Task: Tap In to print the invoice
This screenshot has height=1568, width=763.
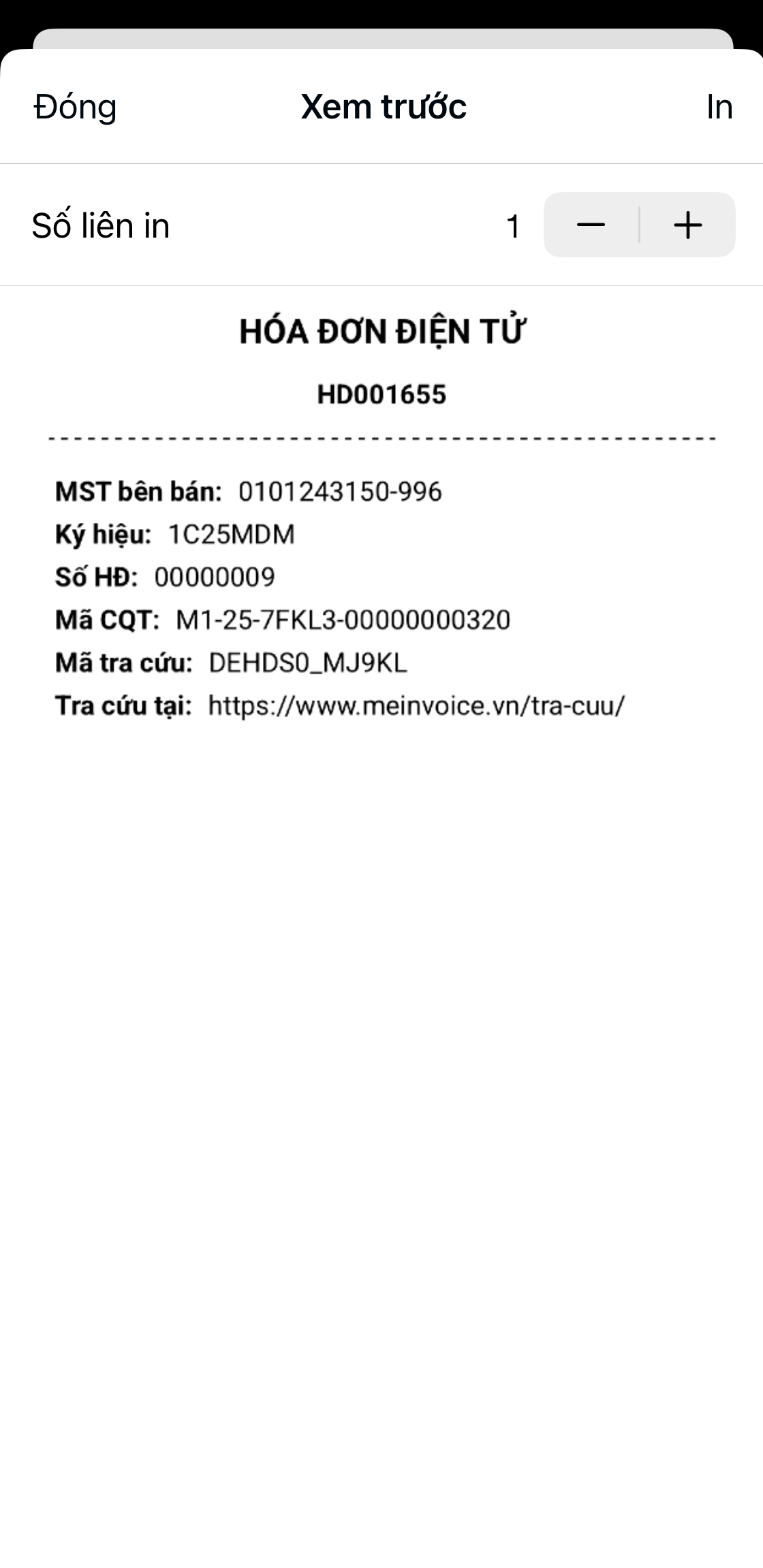Action: click(x=719, y=107)
